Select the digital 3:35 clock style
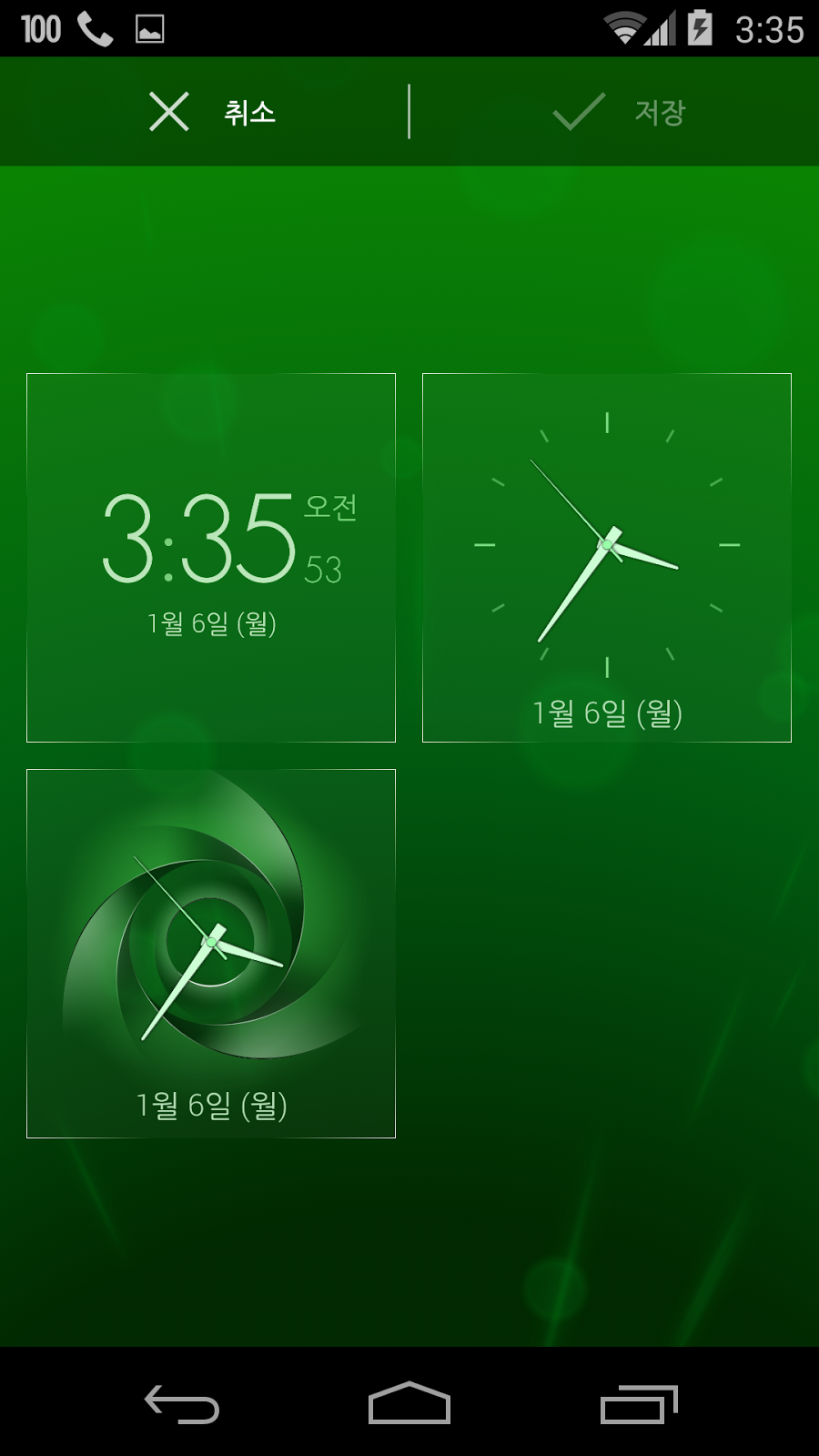This screenshot has height=1456, width=819. (211, 558)
